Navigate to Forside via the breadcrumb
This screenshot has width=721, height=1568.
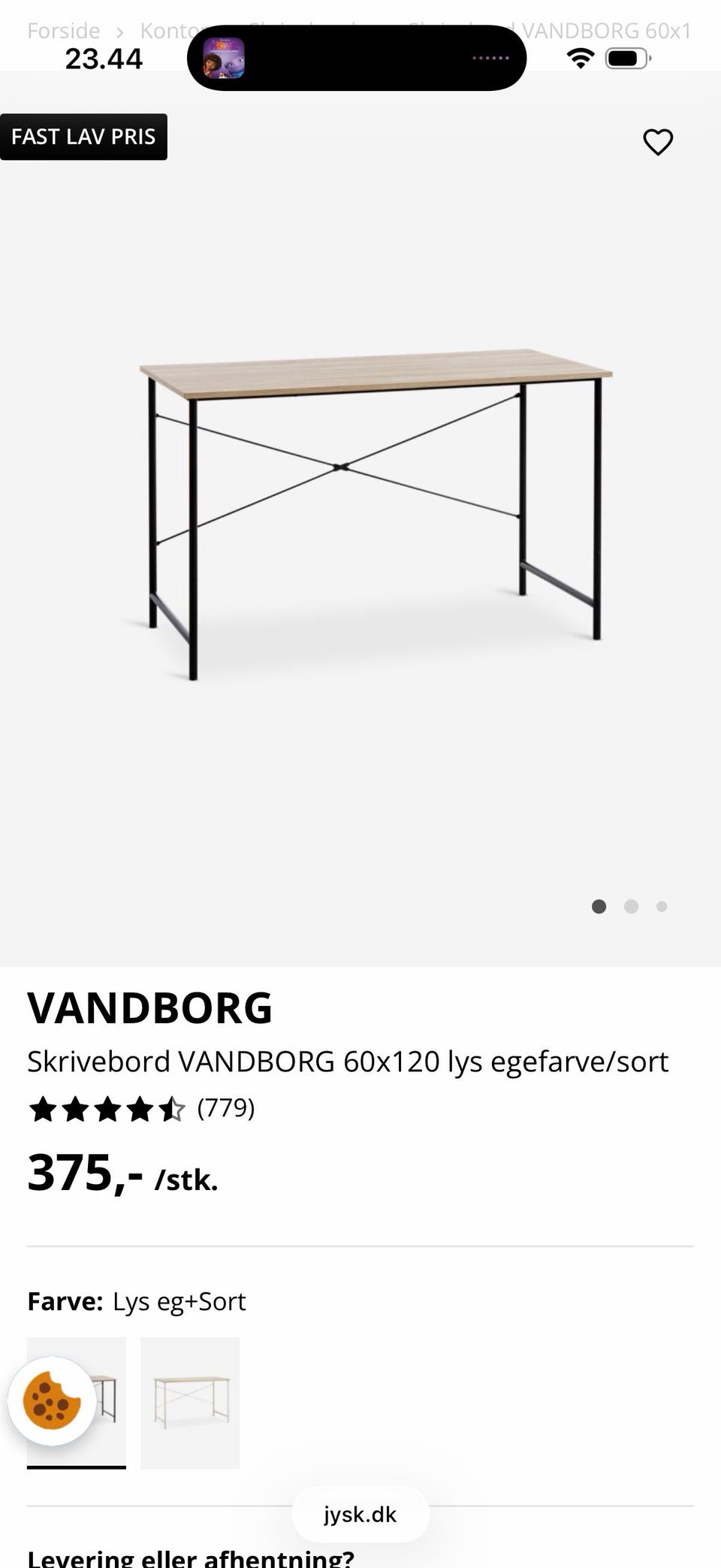click(63, 32)
